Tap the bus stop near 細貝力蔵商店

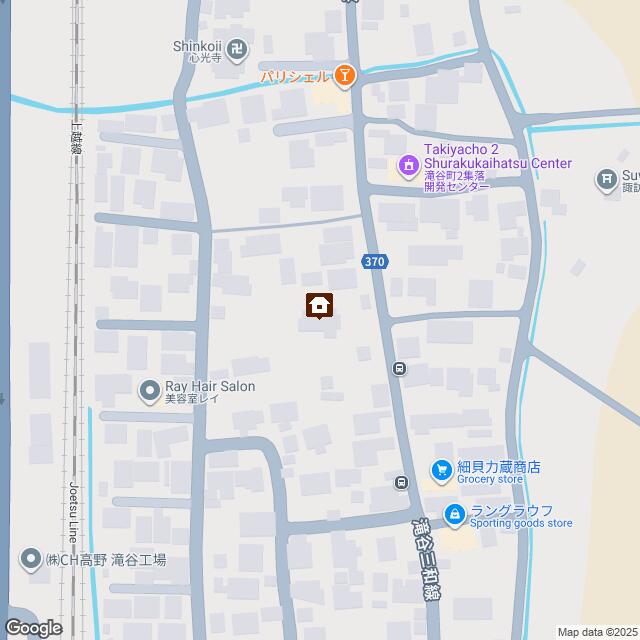click(401, 482)
